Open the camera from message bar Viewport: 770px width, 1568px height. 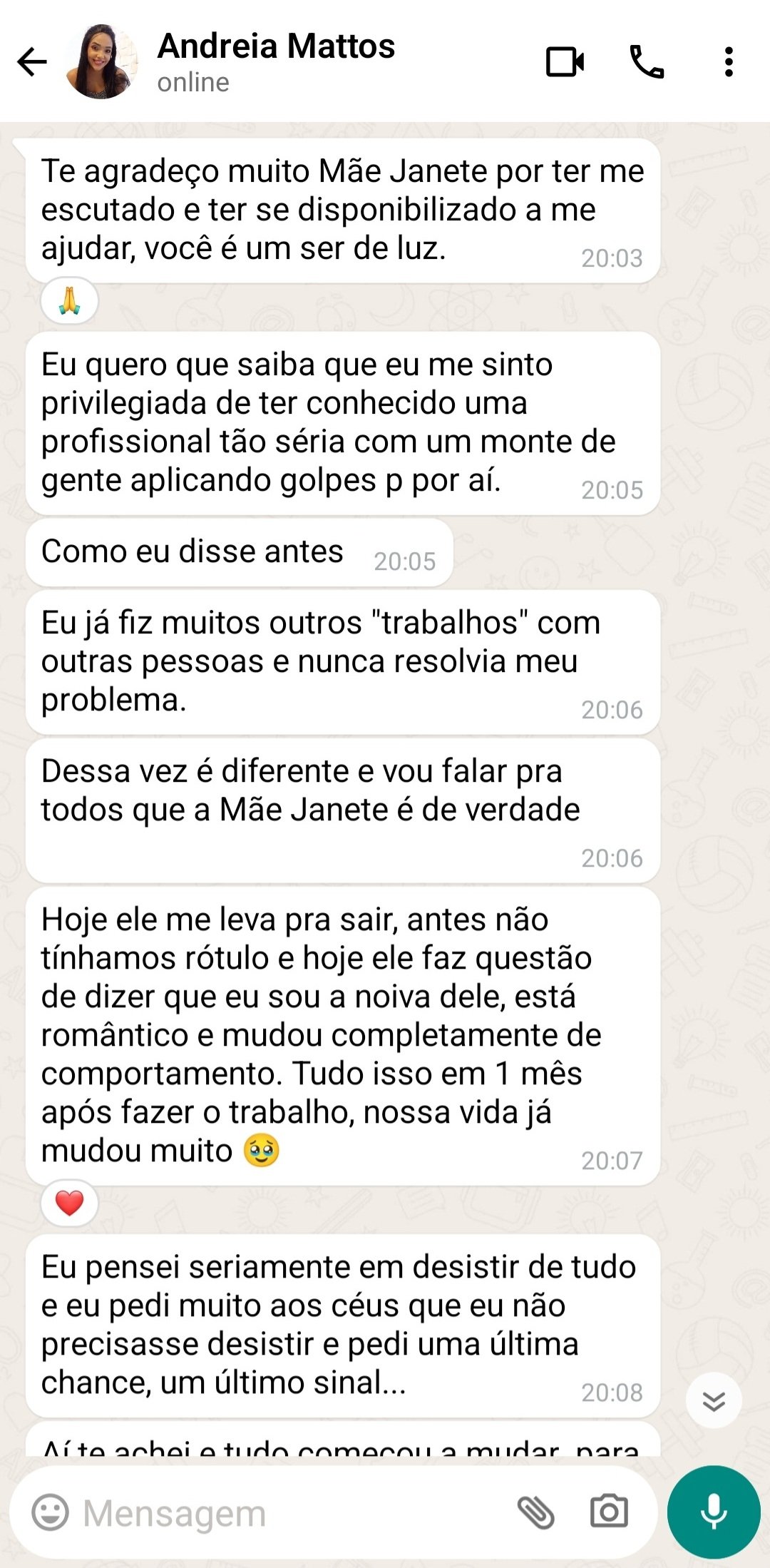pyautogui.click(x=609, y=1512)
